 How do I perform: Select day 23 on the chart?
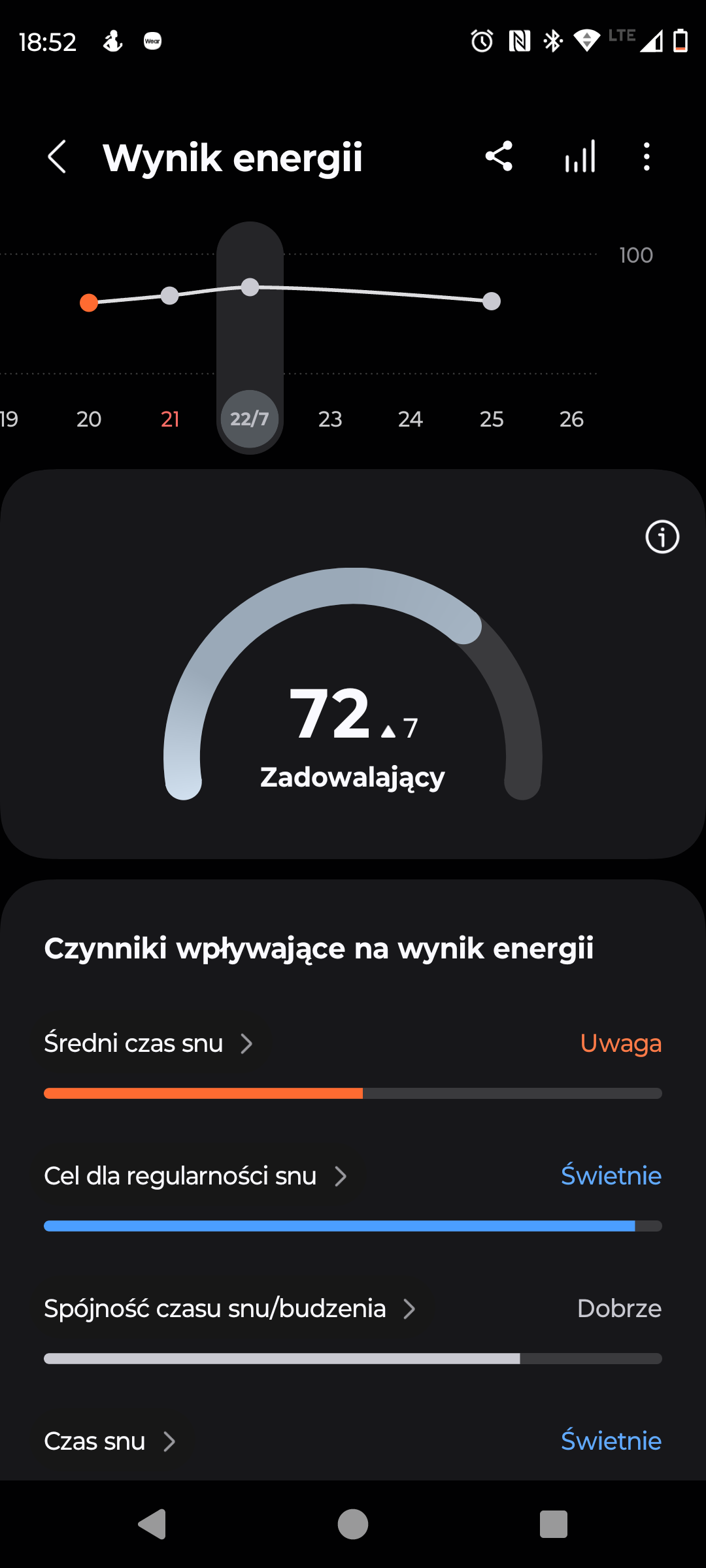tap(330, 419)
